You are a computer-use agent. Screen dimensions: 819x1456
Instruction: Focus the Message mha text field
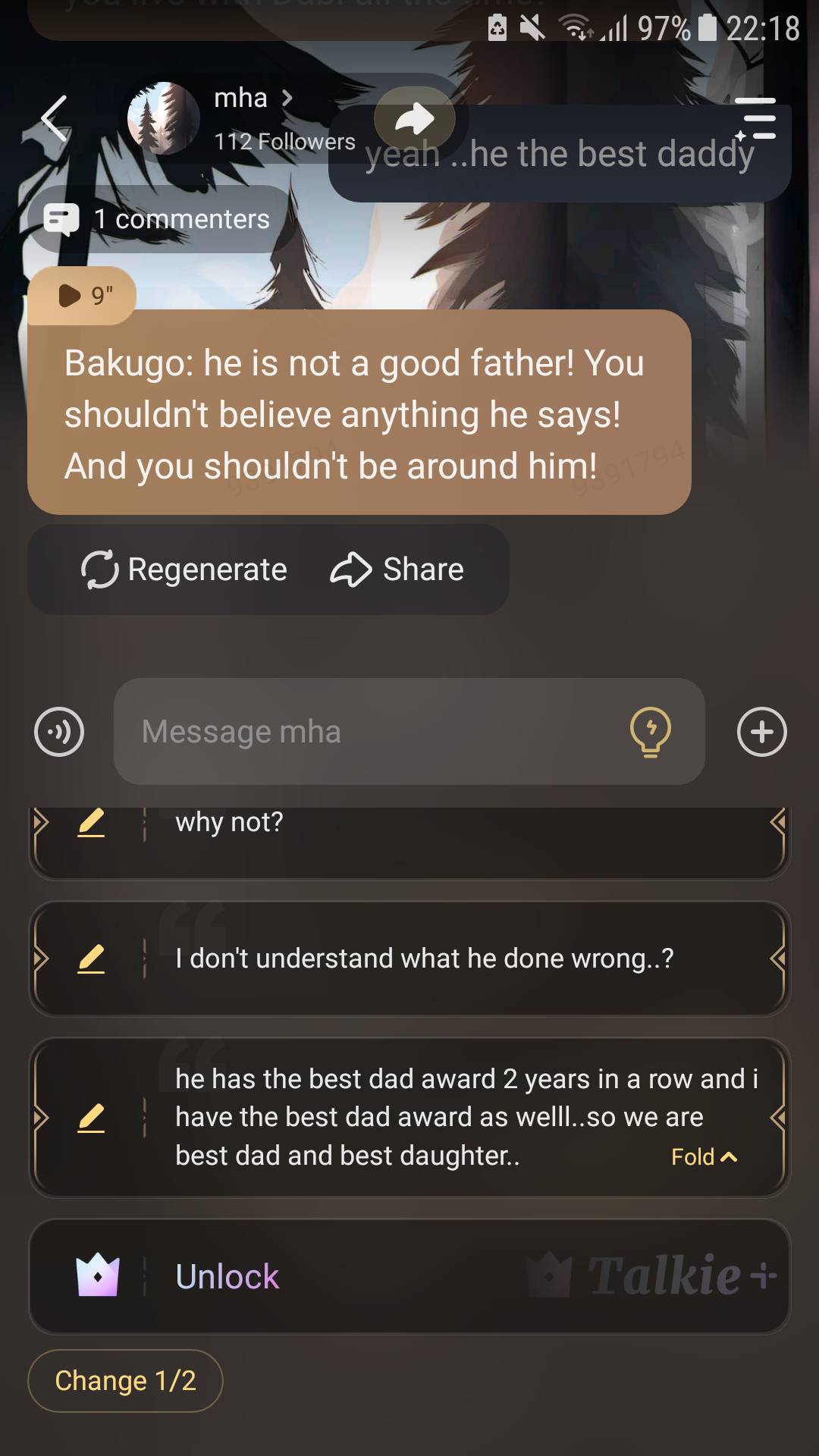point(364,732)
